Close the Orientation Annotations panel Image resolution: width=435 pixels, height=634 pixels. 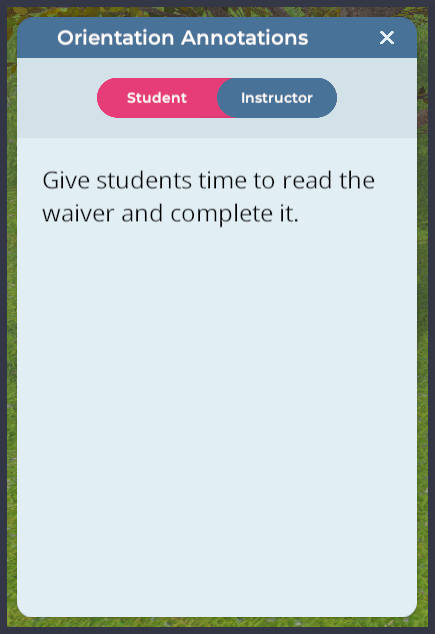pos(387,38)
